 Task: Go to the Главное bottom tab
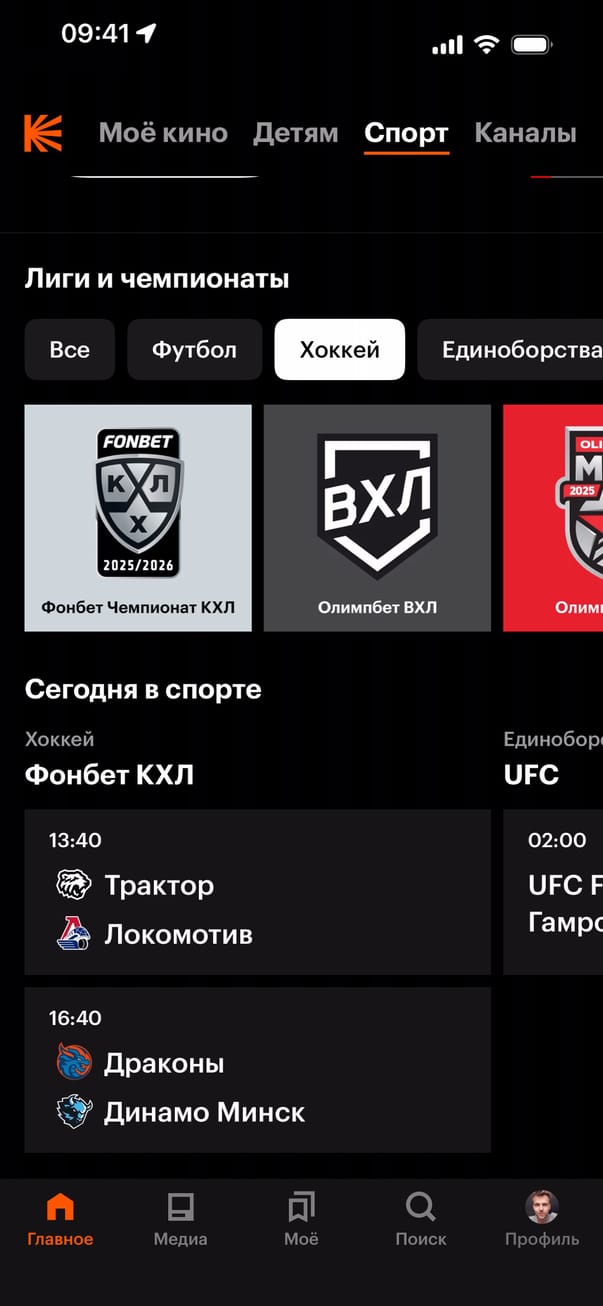pyautogui.click(x=60, y=1220)
